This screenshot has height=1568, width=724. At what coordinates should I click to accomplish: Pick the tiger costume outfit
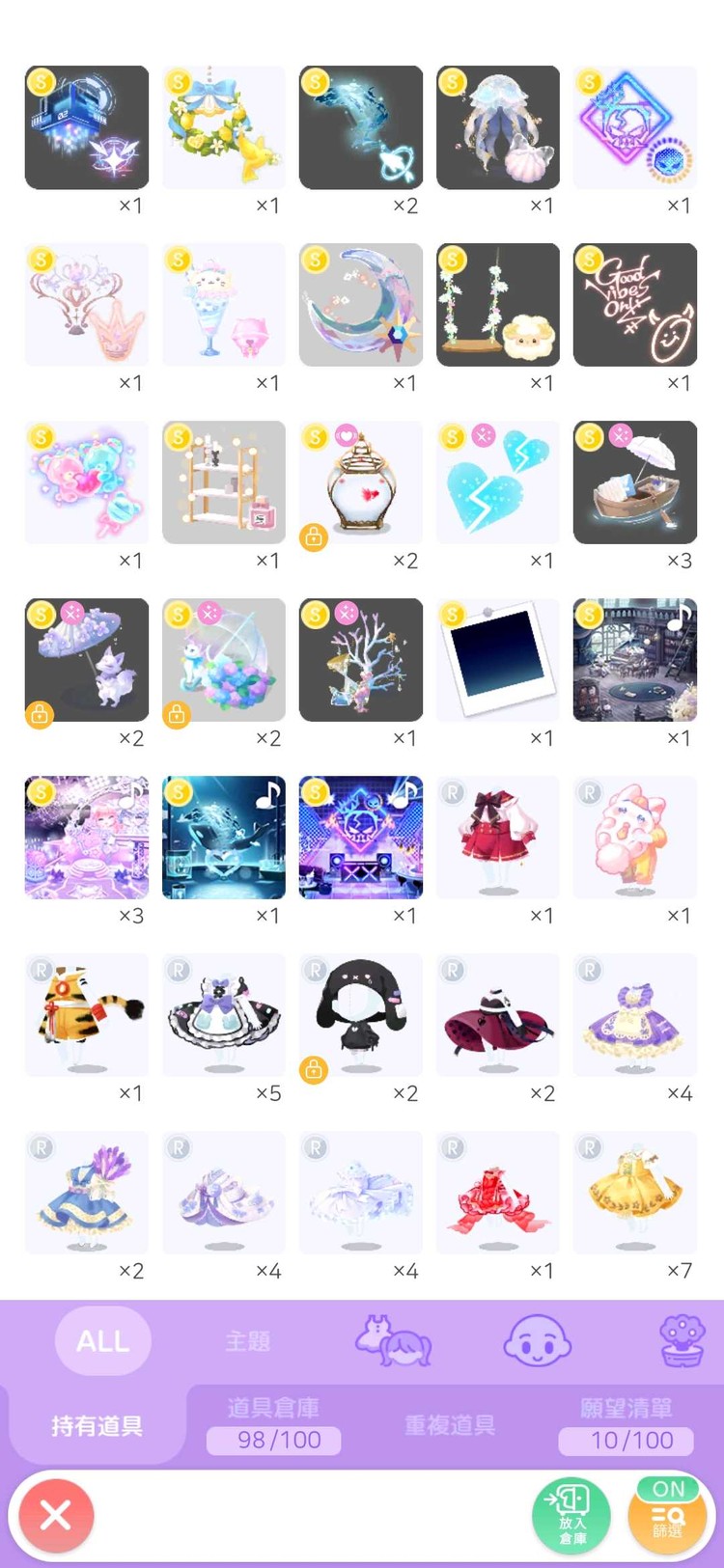click(x=87, y=1015)
